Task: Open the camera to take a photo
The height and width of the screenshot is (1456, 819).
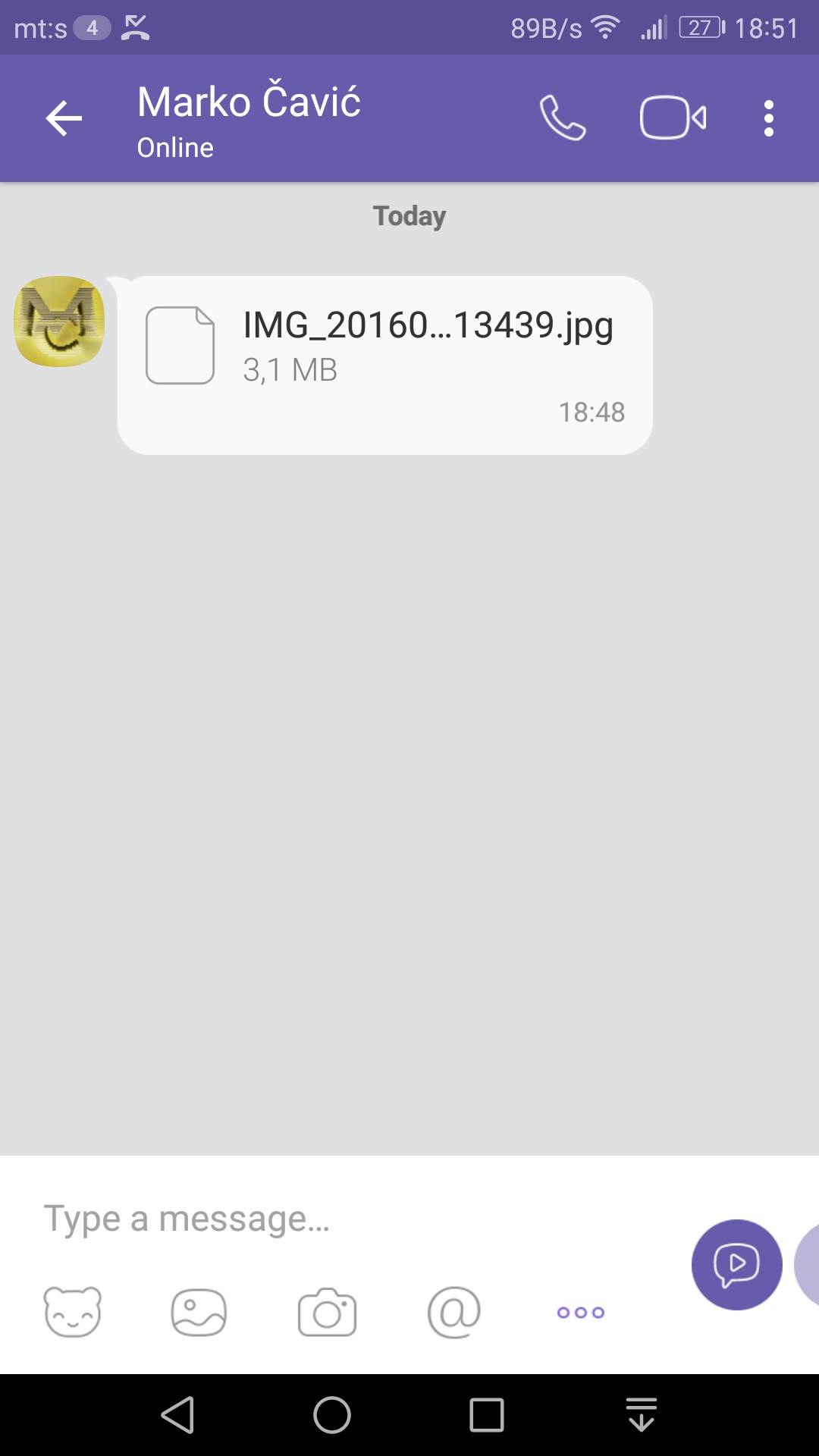Action: point(327,1312)
